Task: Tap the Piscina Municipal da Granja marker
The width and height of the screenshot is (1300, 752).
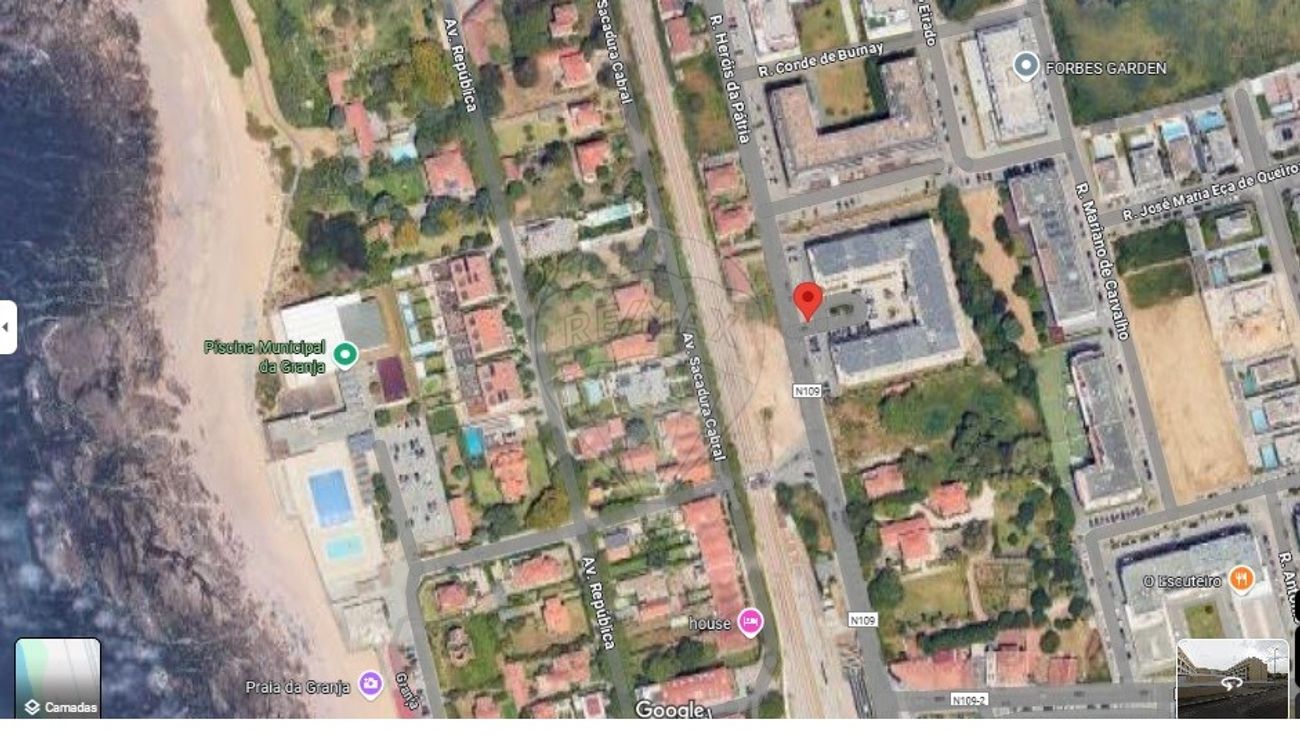Action: pos(345,354)
